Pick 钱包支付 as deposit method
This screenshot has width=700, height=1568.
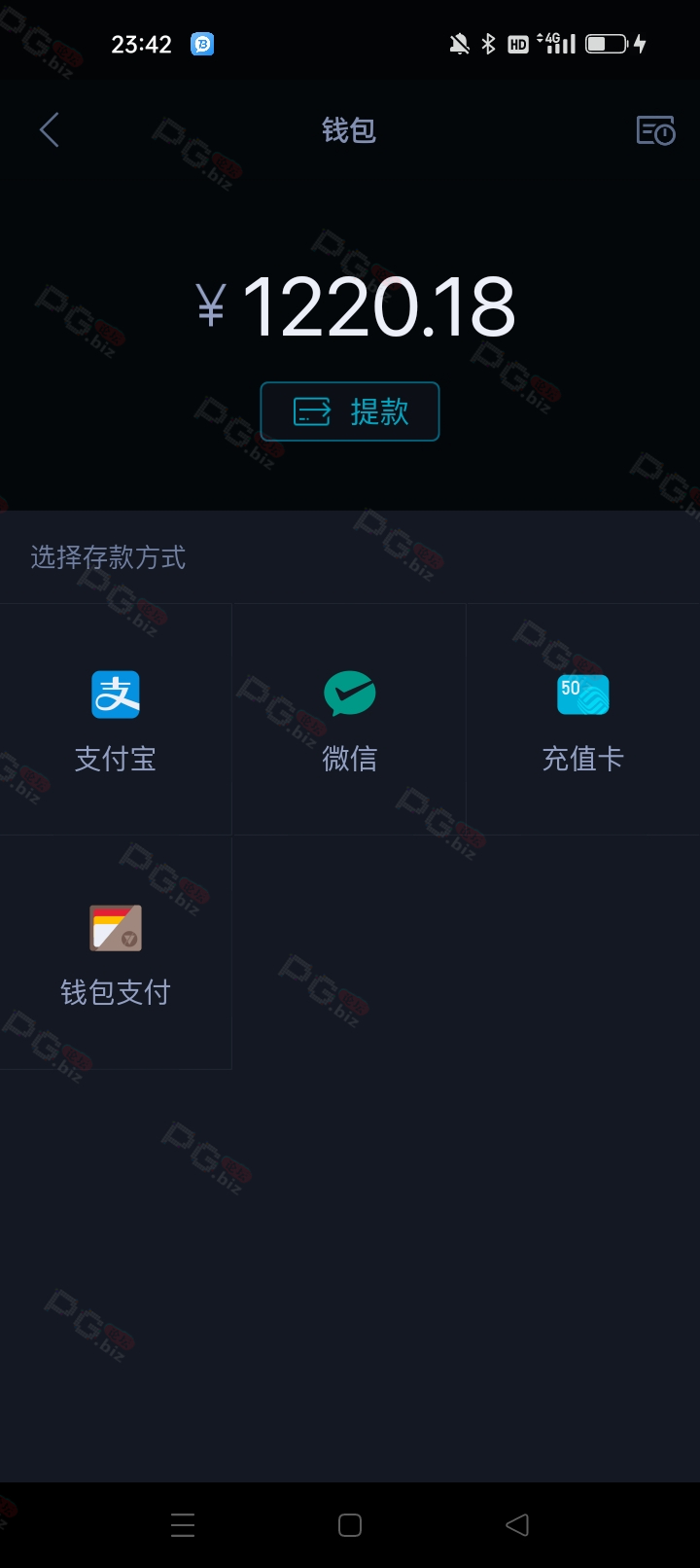(x=116, y=953)
